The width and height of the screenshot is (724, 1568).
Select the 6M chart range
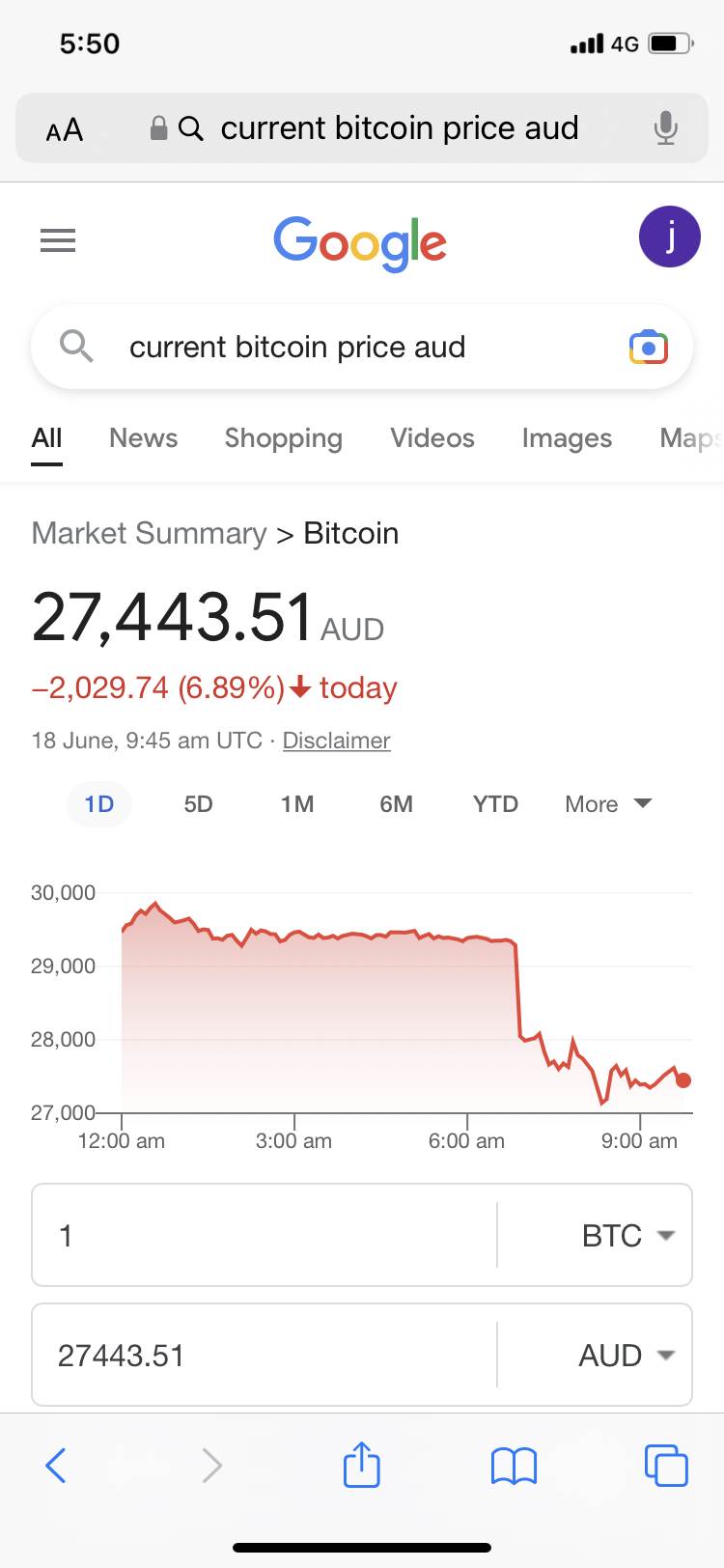coord(396,804)
